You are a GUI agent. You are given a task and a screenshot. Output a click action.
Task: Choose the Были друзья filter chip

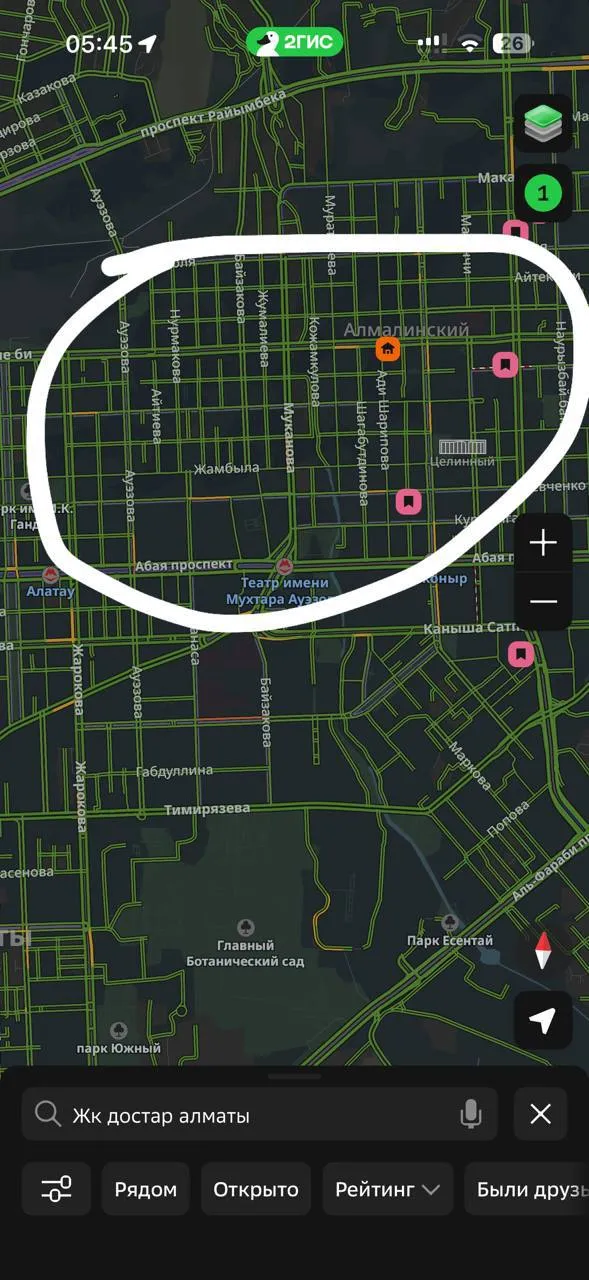[527, 1189]
